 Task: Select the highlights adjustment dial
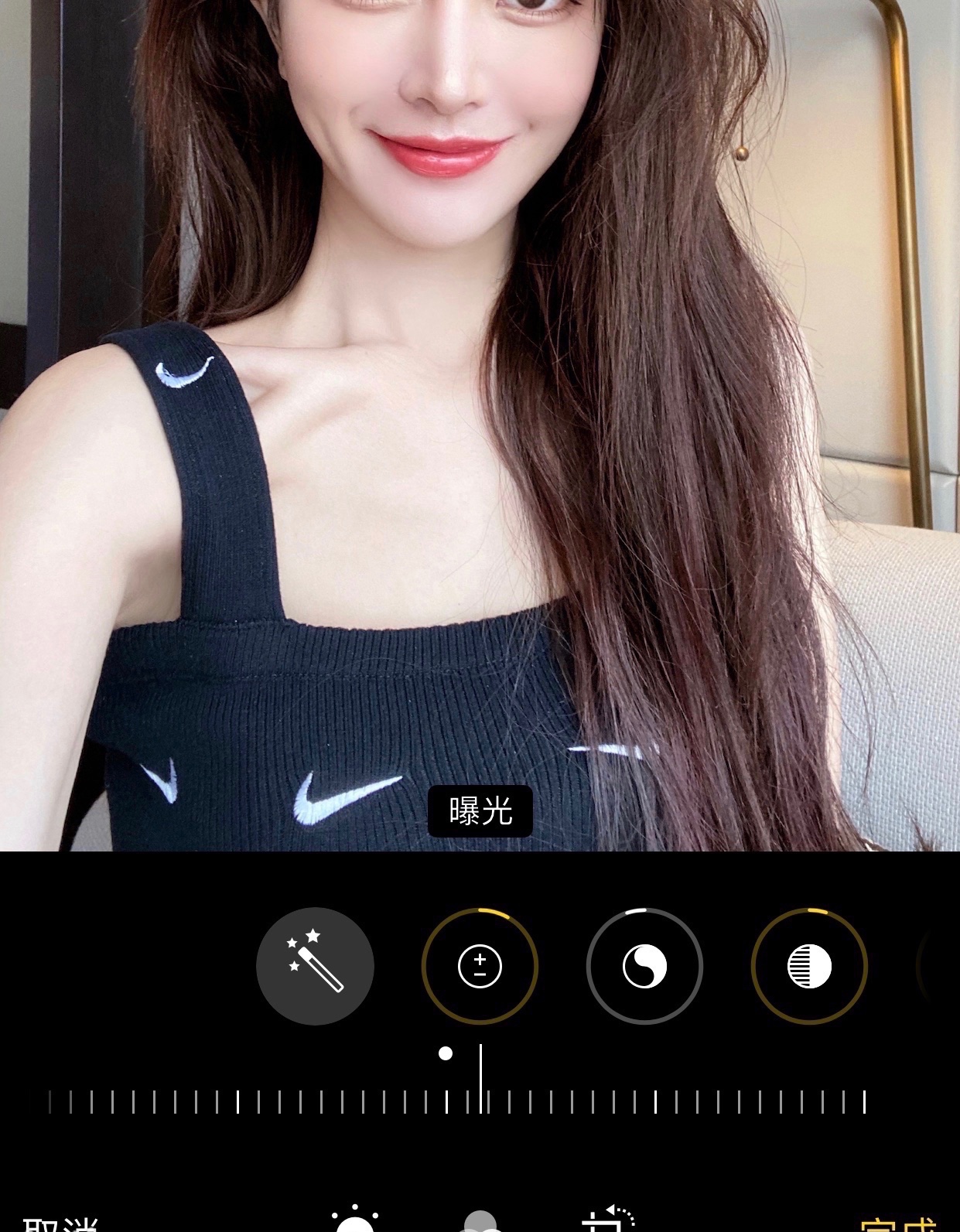point(809,966)
